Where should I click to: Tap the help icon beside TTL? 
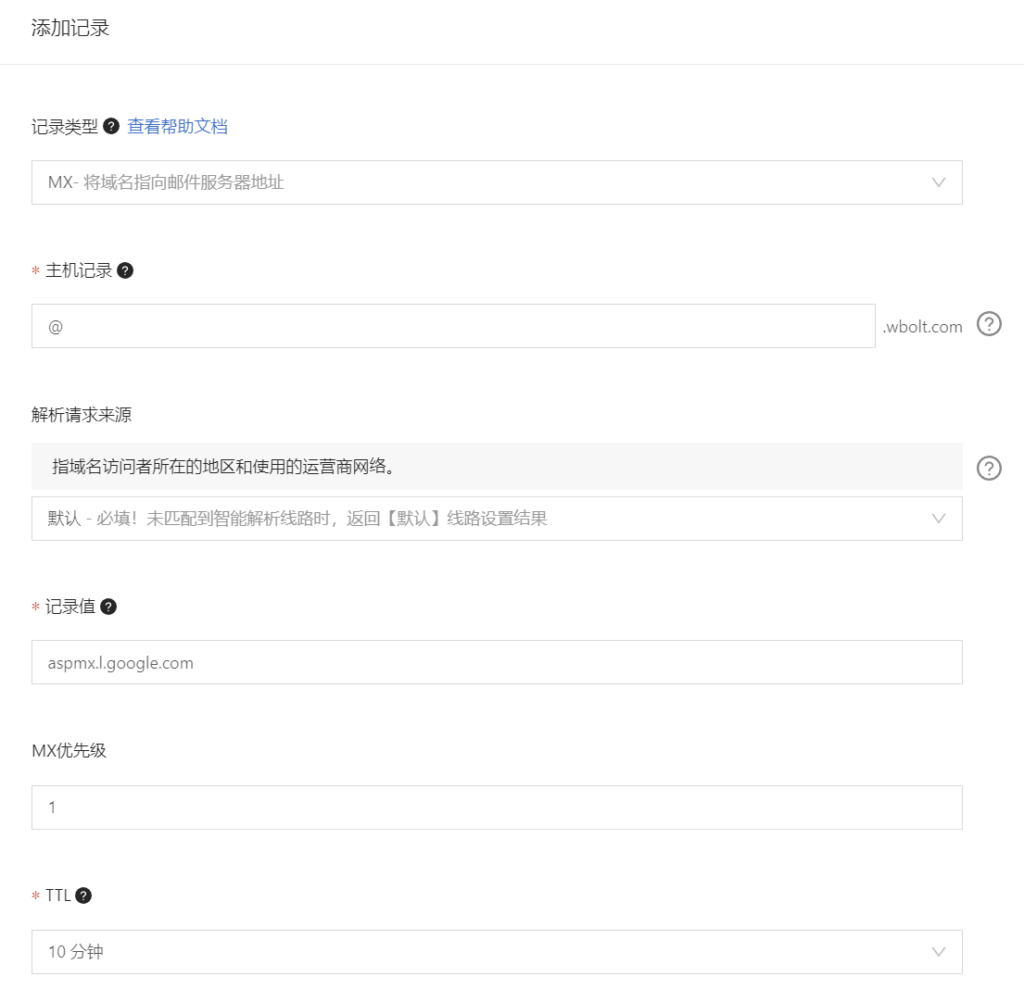point(84,896)
